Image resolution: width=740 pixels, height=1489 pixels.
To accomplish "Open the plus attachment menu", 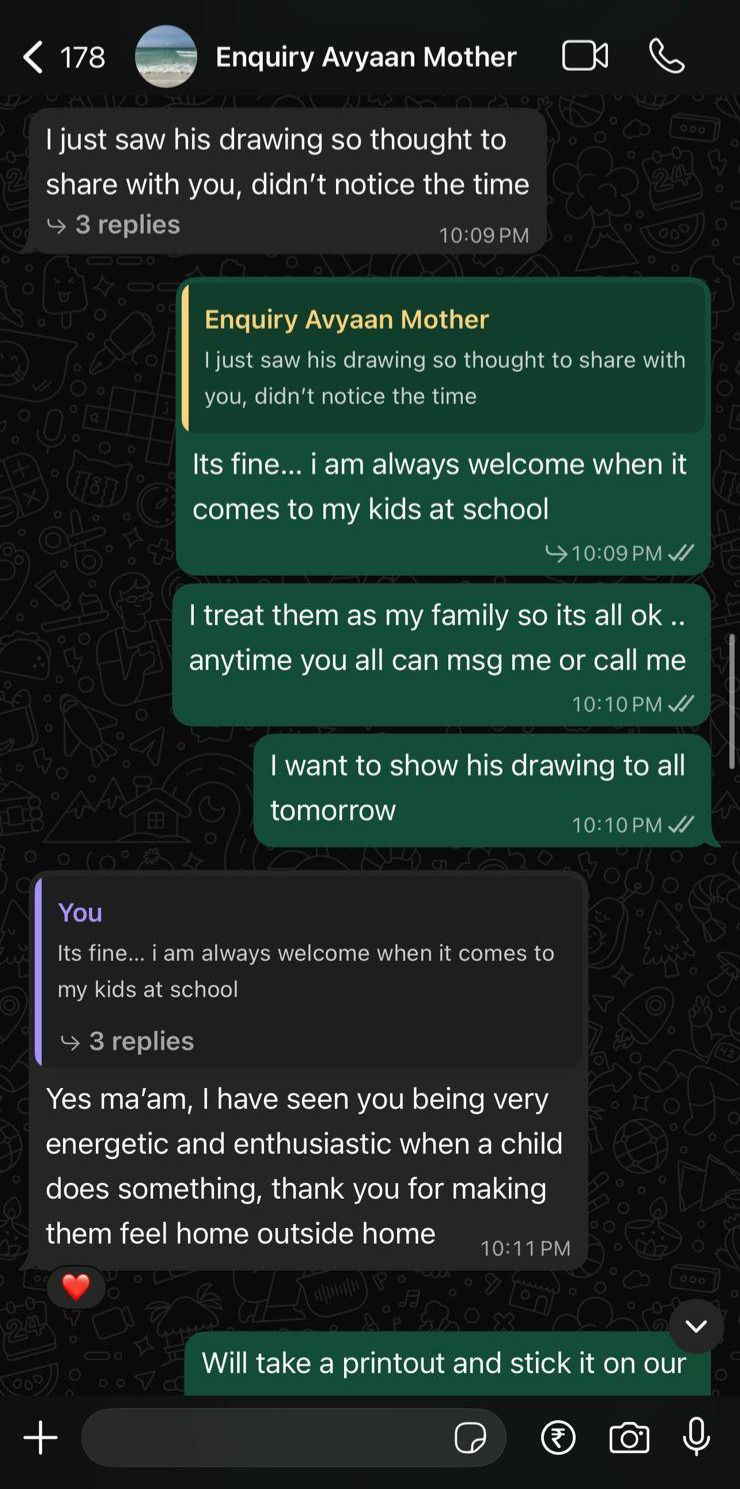I will pos(40,1439).
